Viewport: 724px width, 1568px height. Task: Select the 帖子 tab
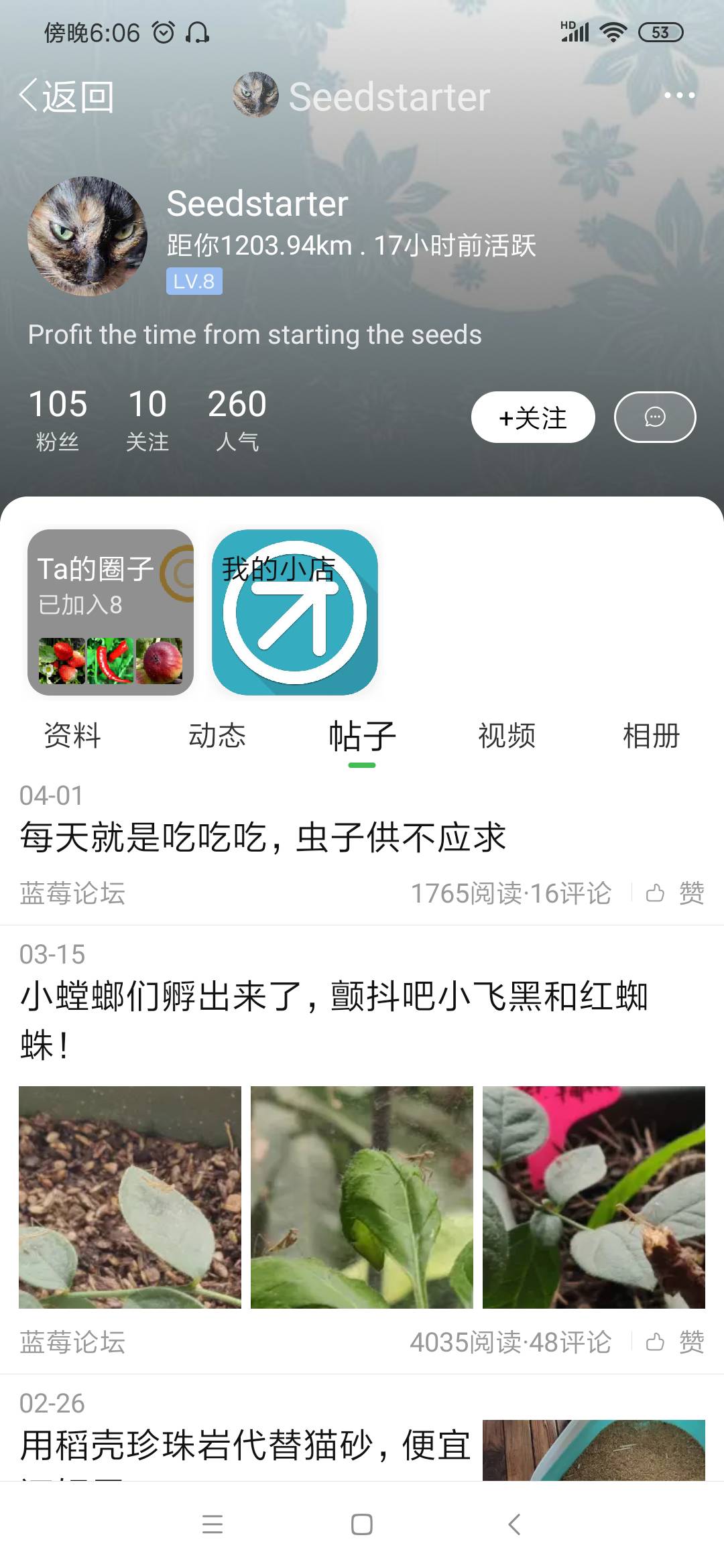tap(362, 737)
